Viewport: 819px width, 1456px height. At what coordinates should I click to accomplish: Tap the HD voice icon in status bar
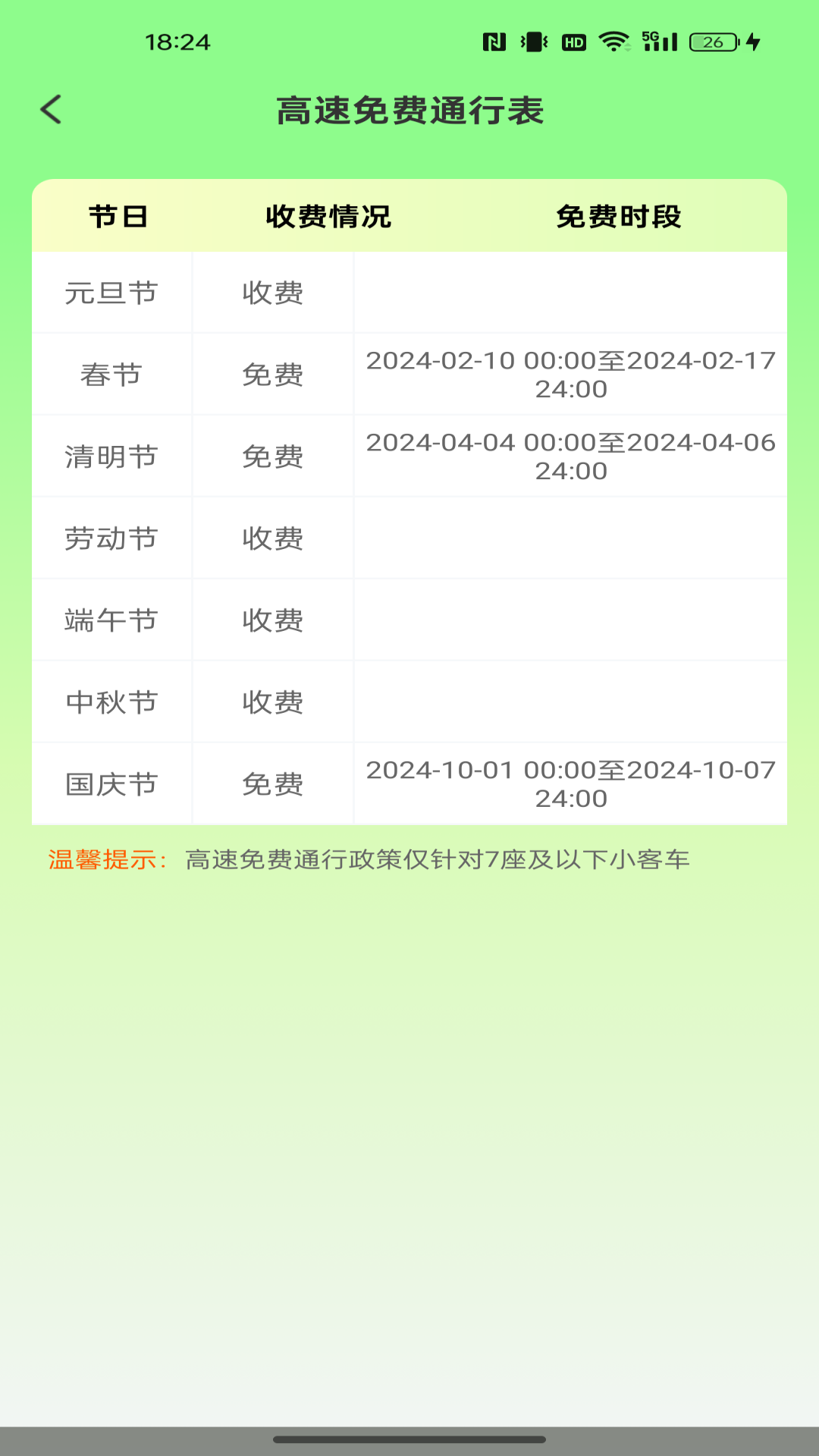(574, 42)
